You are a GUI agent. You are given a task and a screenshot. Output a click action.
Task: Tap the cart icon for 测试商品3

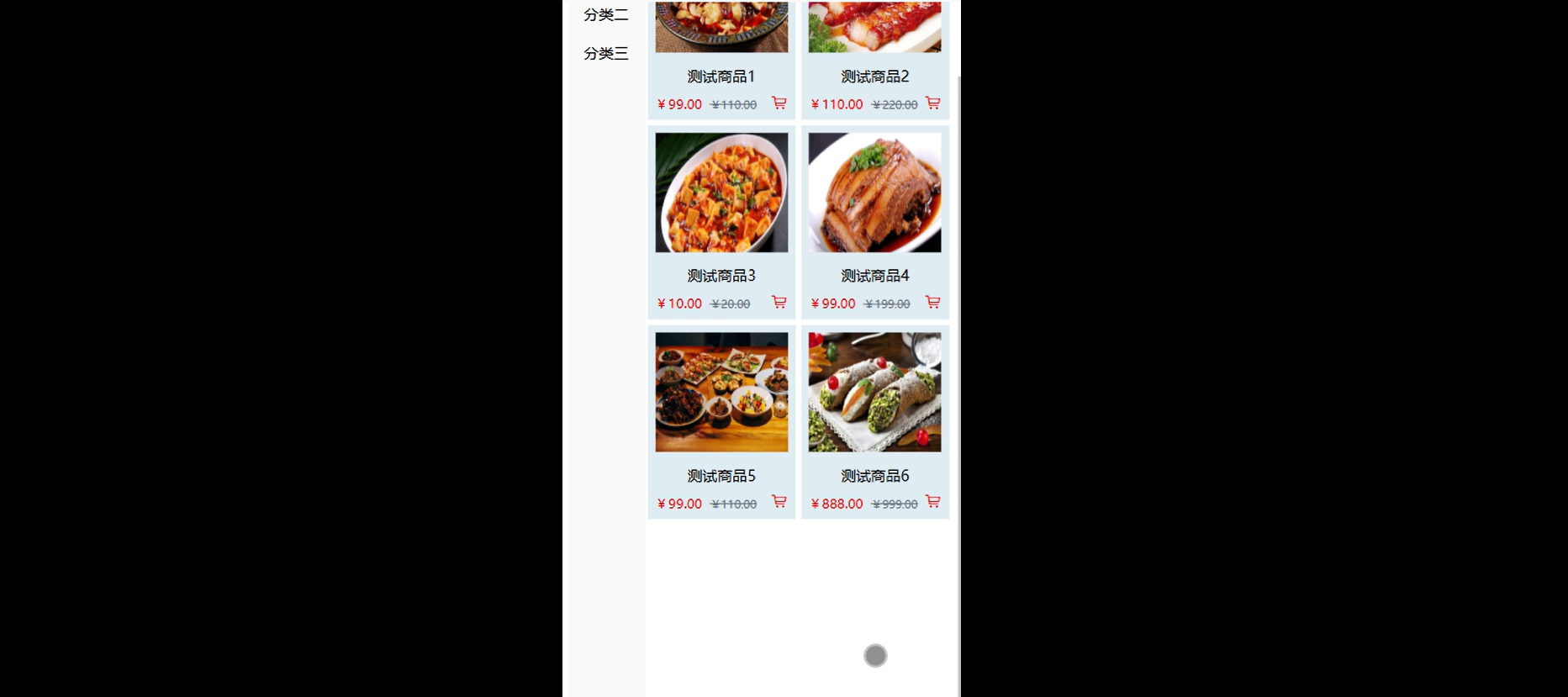(779, 303)
